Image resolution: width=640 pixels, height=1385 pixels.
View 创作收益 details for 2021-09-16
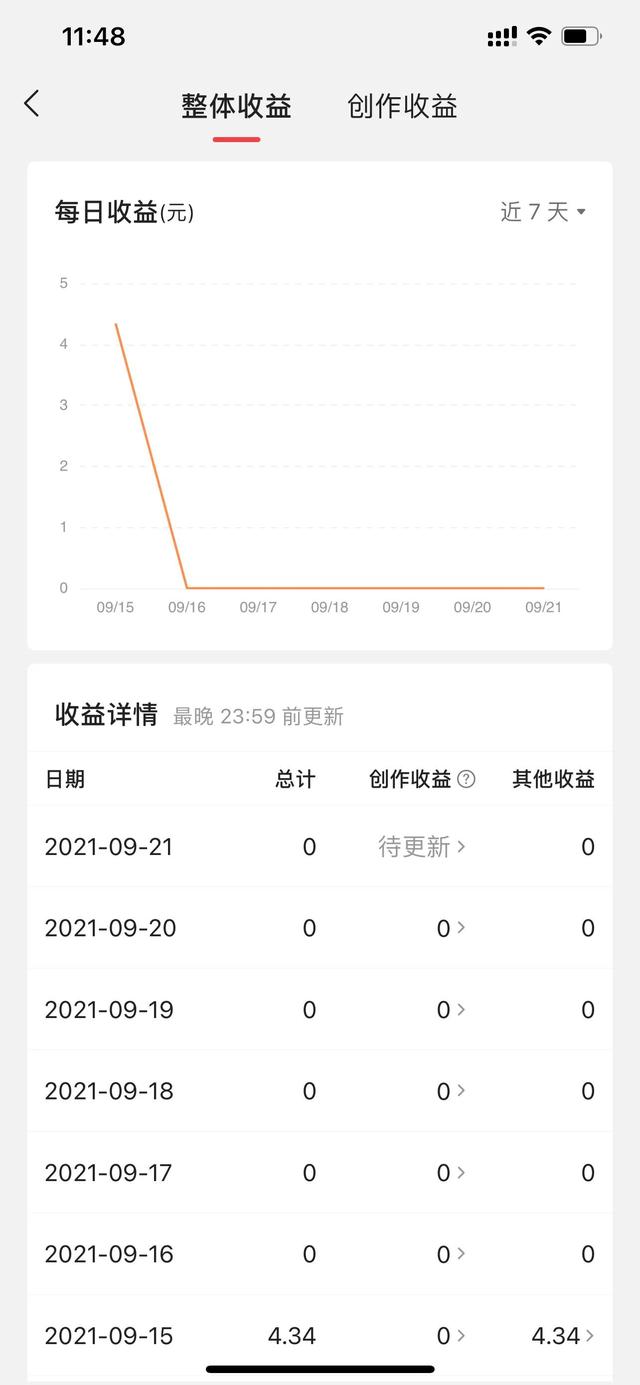point(451,1254)
